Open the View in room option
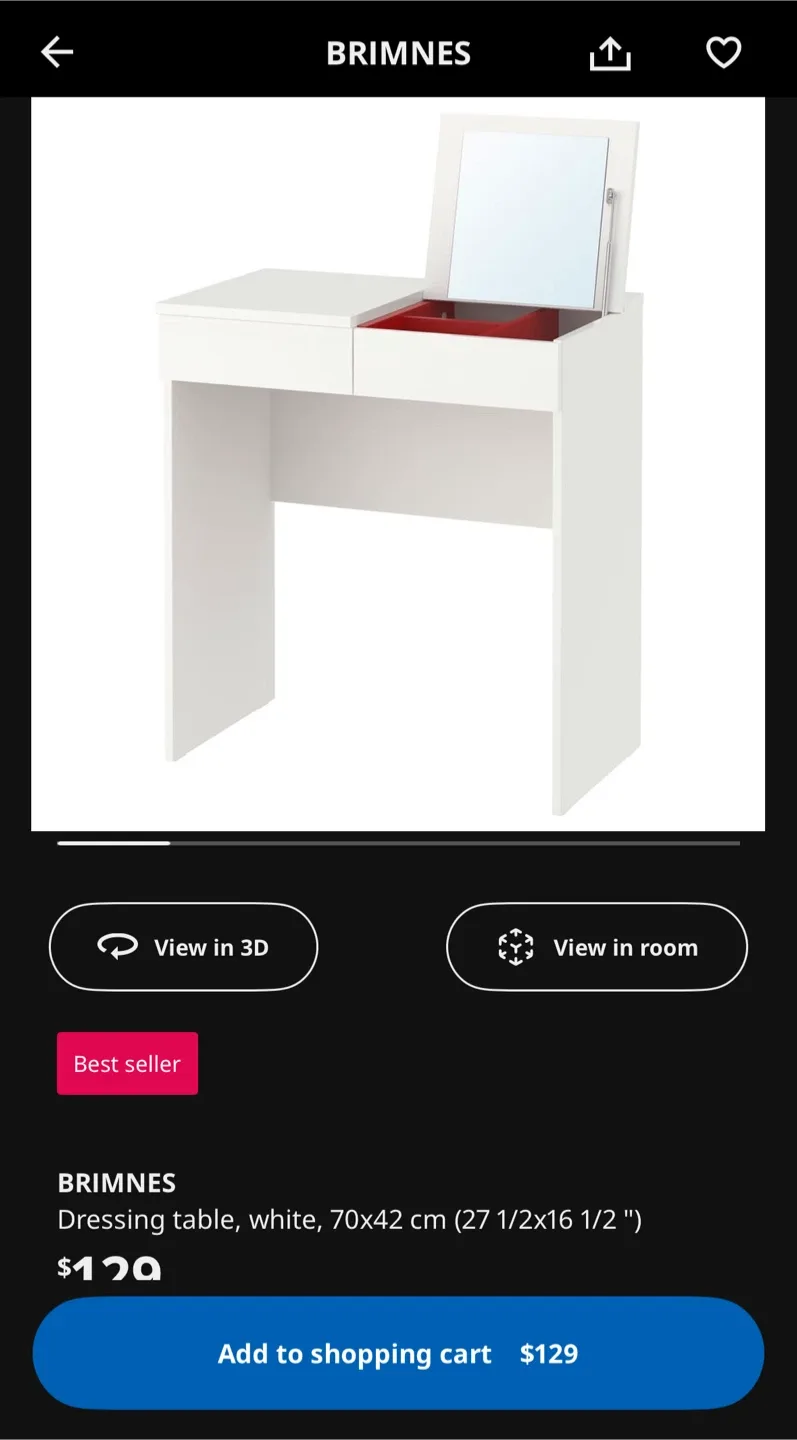Viewport: 797px width, 1440px height. [x=596, y=946]
